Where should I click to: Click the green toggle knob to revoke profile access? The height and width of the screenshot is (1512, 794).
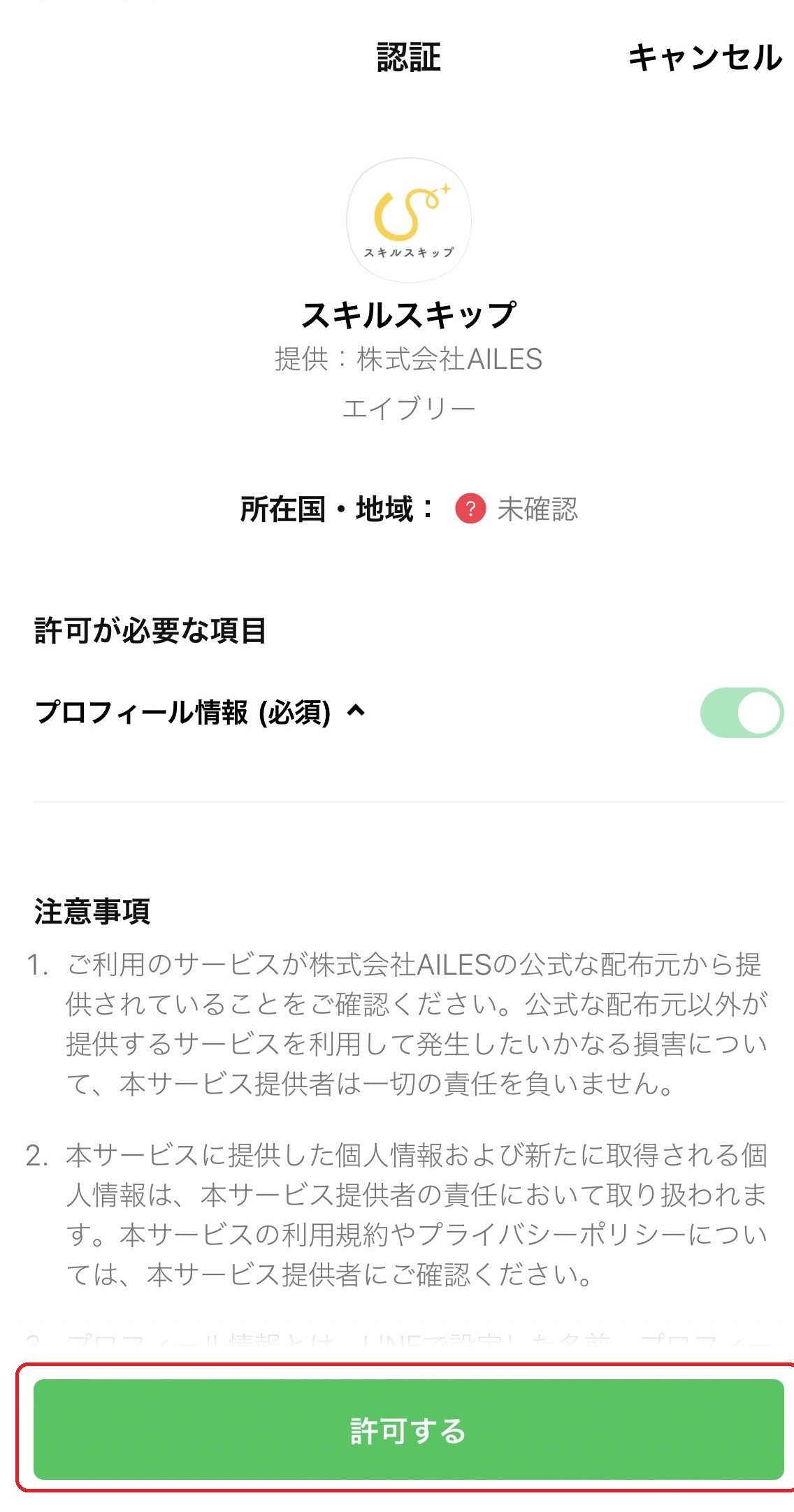click(x=757, y=711)
